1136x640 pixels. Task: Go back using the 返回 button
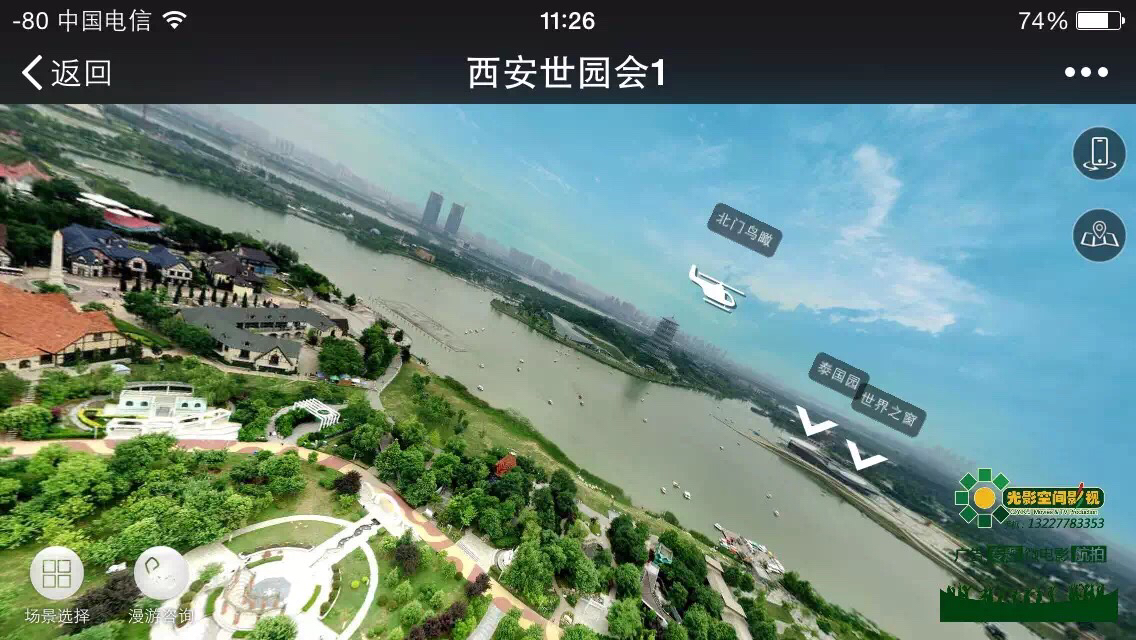[66, 73]
